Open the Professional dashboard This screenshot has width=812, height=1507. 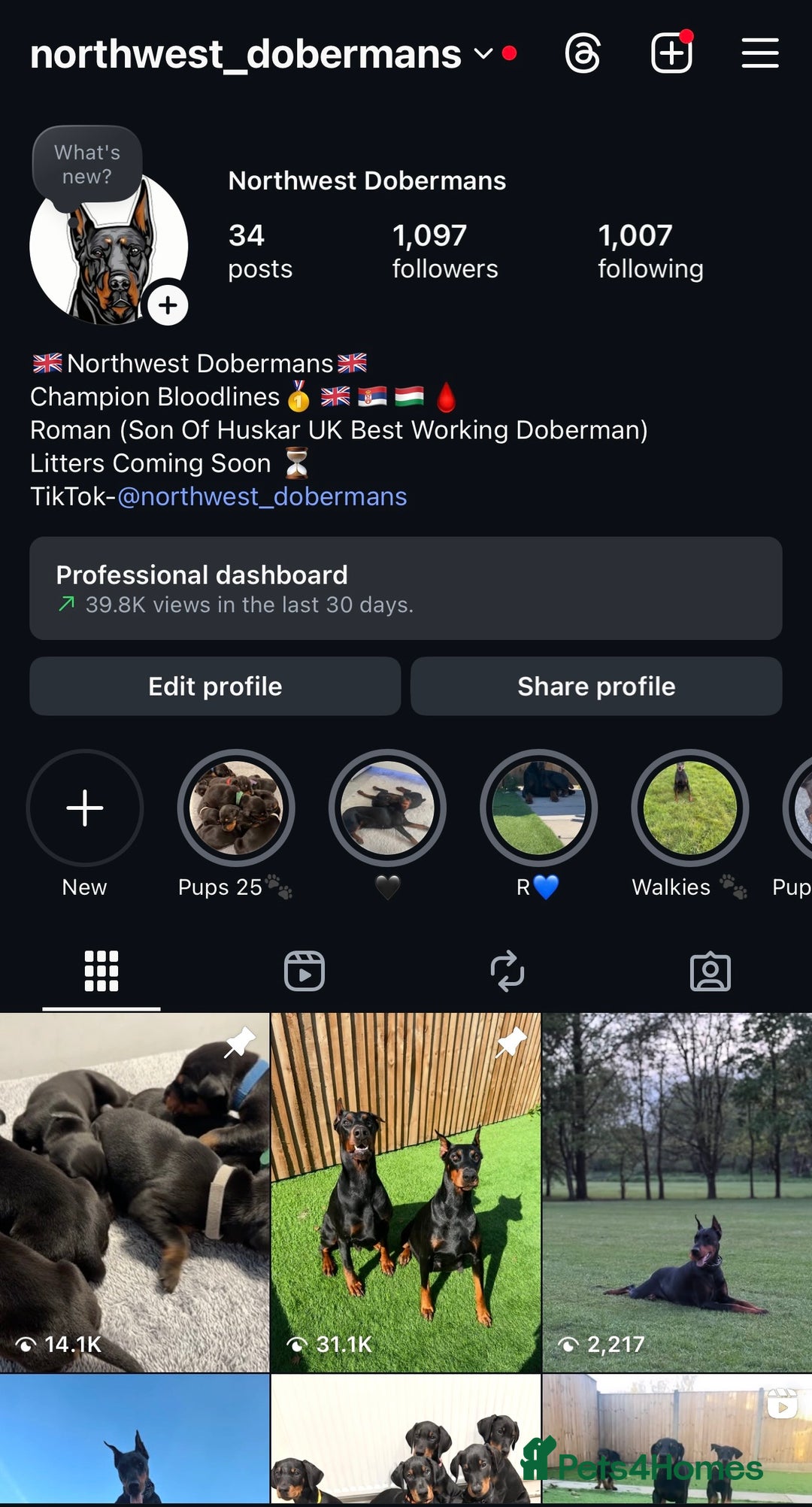[x=406, y=588]
